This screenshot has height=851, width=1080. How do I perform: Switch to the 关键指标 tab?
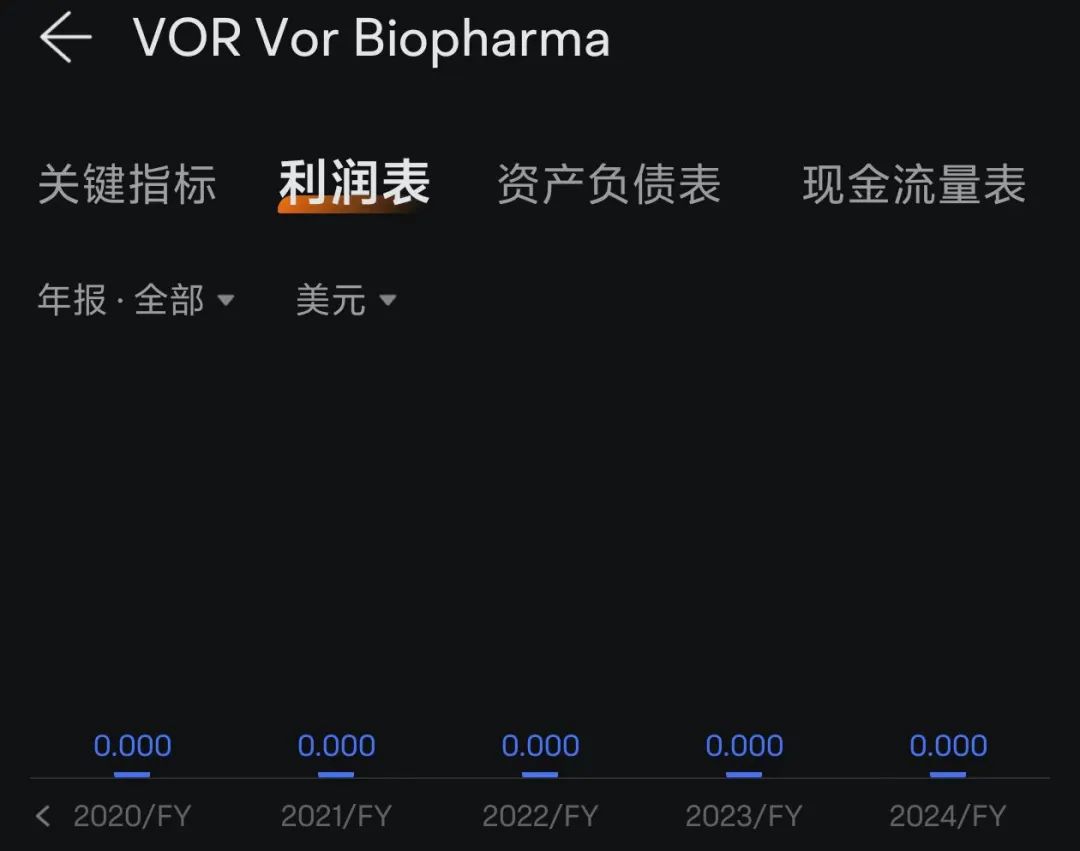127,185
